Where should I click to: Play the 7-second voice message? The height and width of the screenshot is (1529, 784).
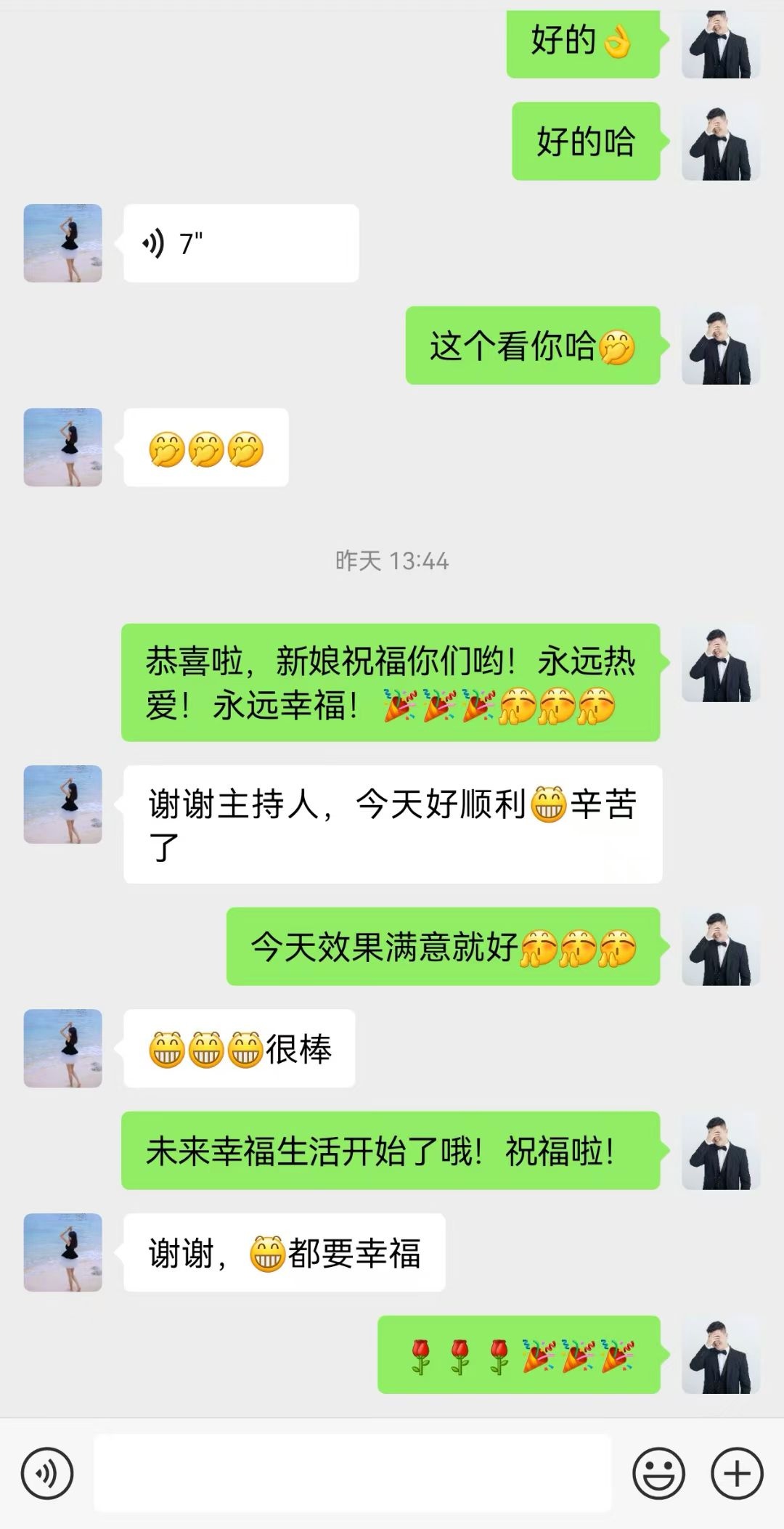click(x=240, y=243)
